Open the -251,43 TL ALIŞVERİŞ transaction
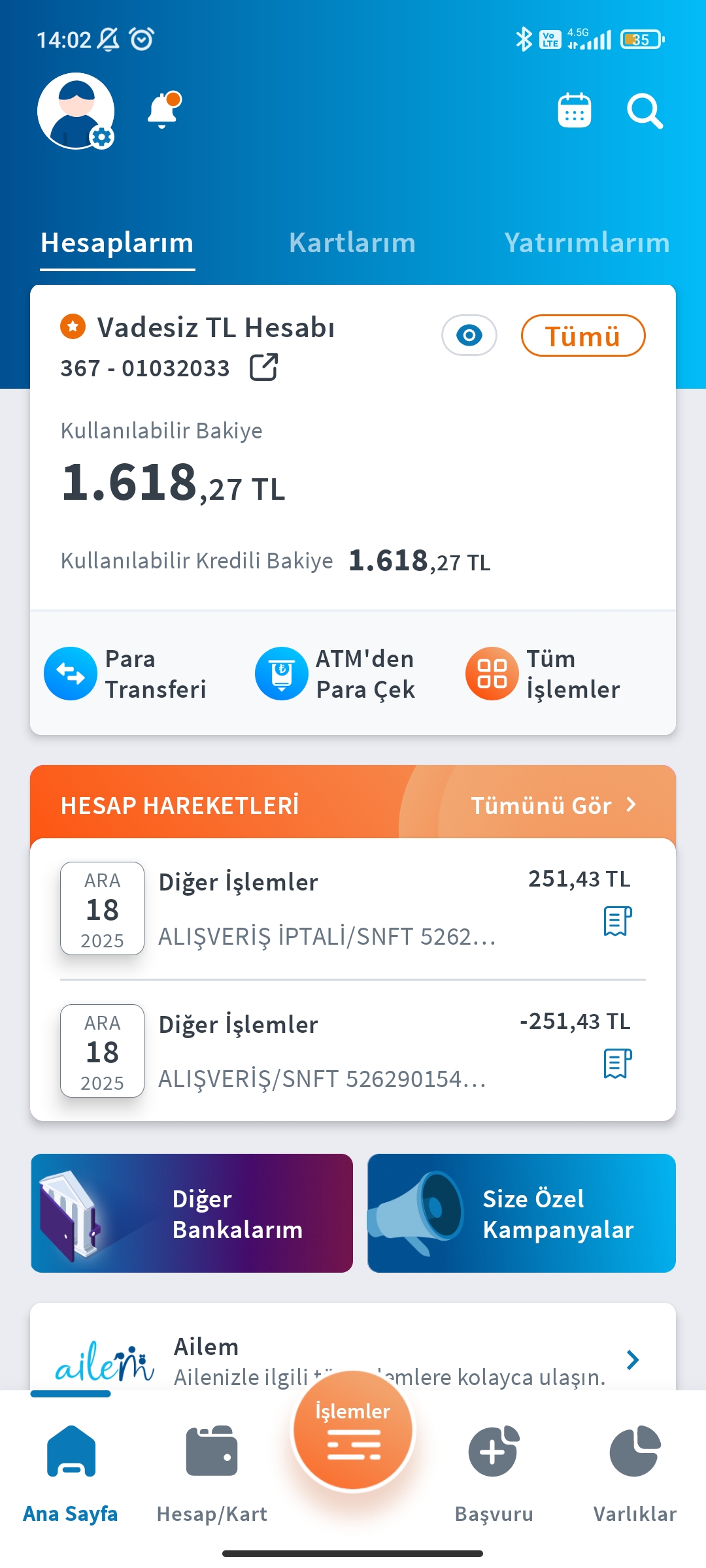This screenshot has width=706, height=1568. [353, 1051]
